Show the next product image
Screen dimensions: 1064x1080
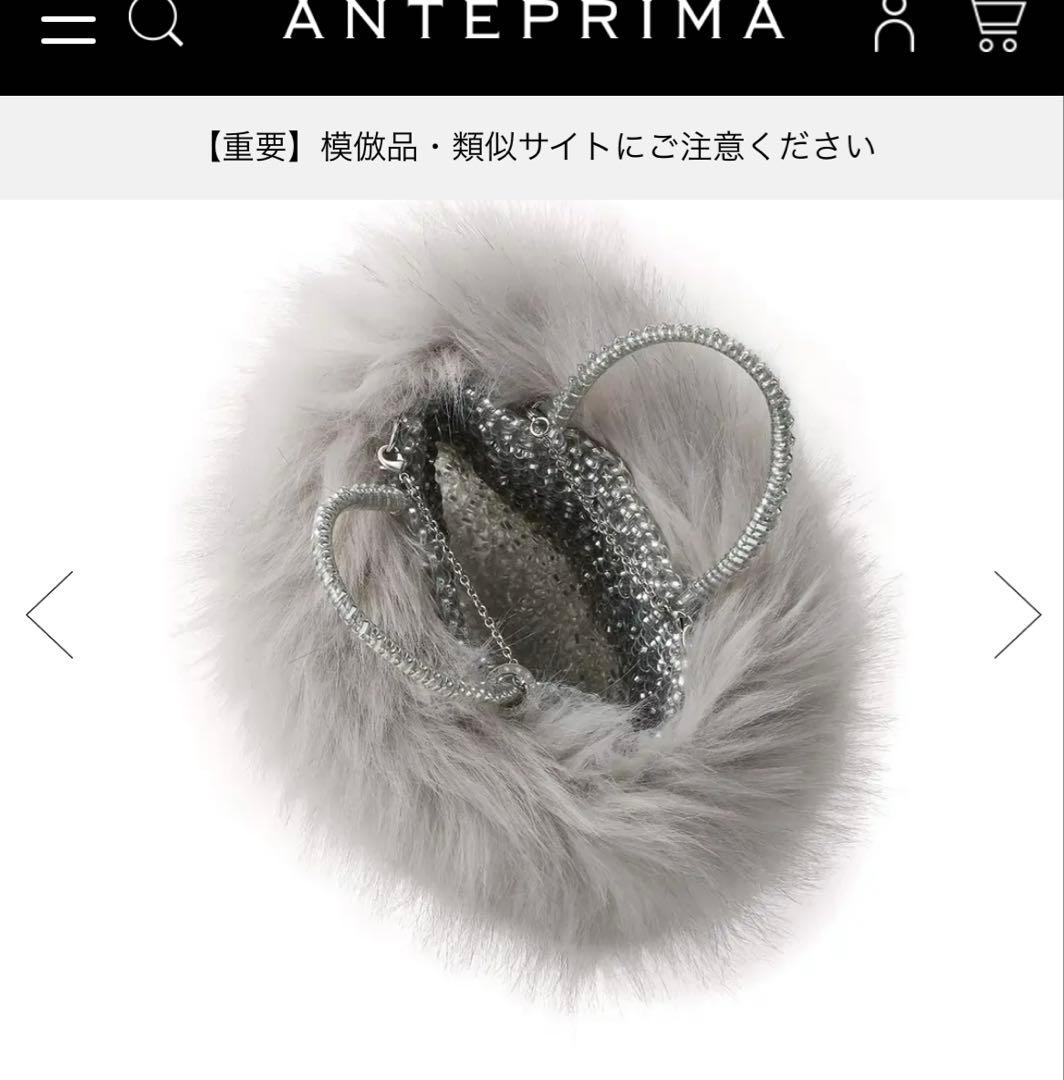1017,614
